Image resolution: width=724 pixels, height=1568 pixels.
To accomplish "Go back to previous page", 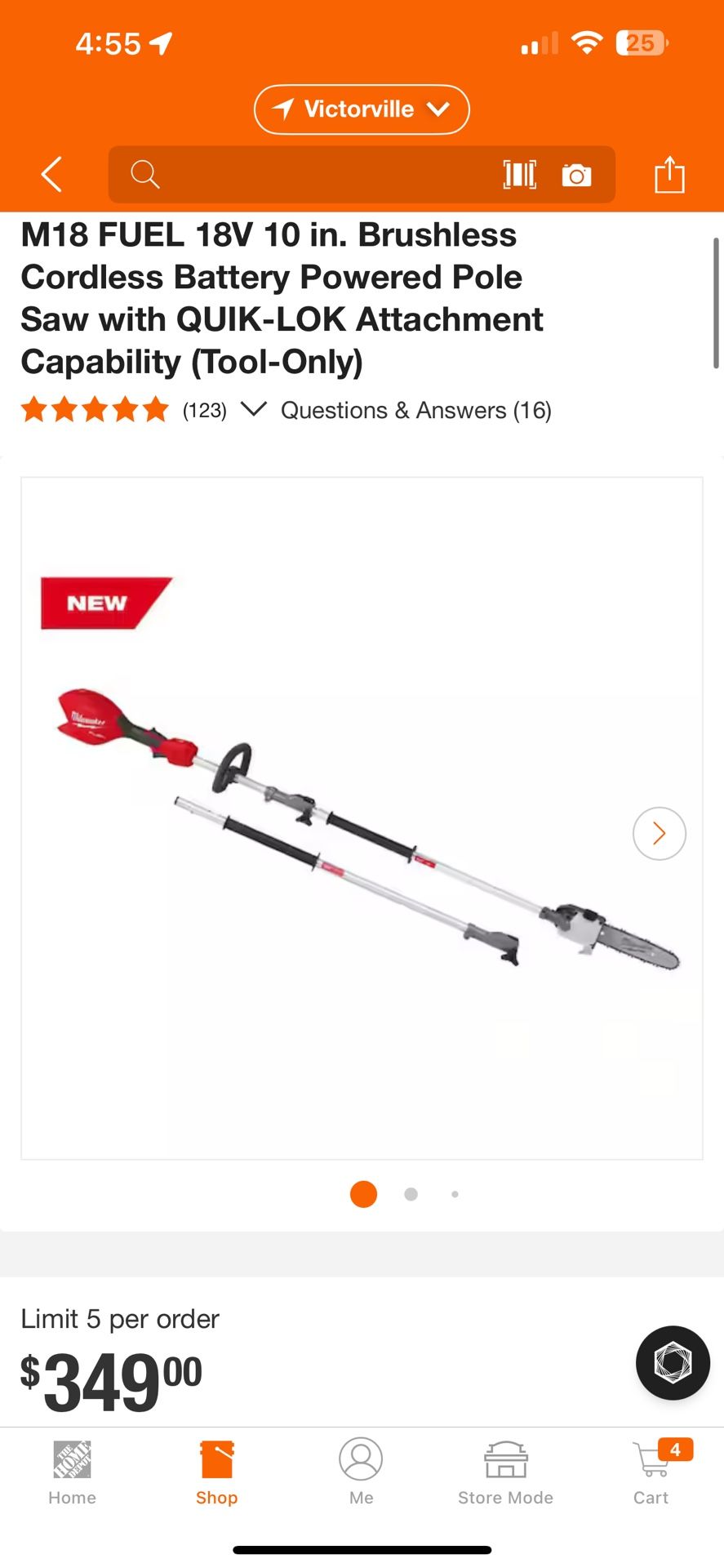I will click(51, 174).
